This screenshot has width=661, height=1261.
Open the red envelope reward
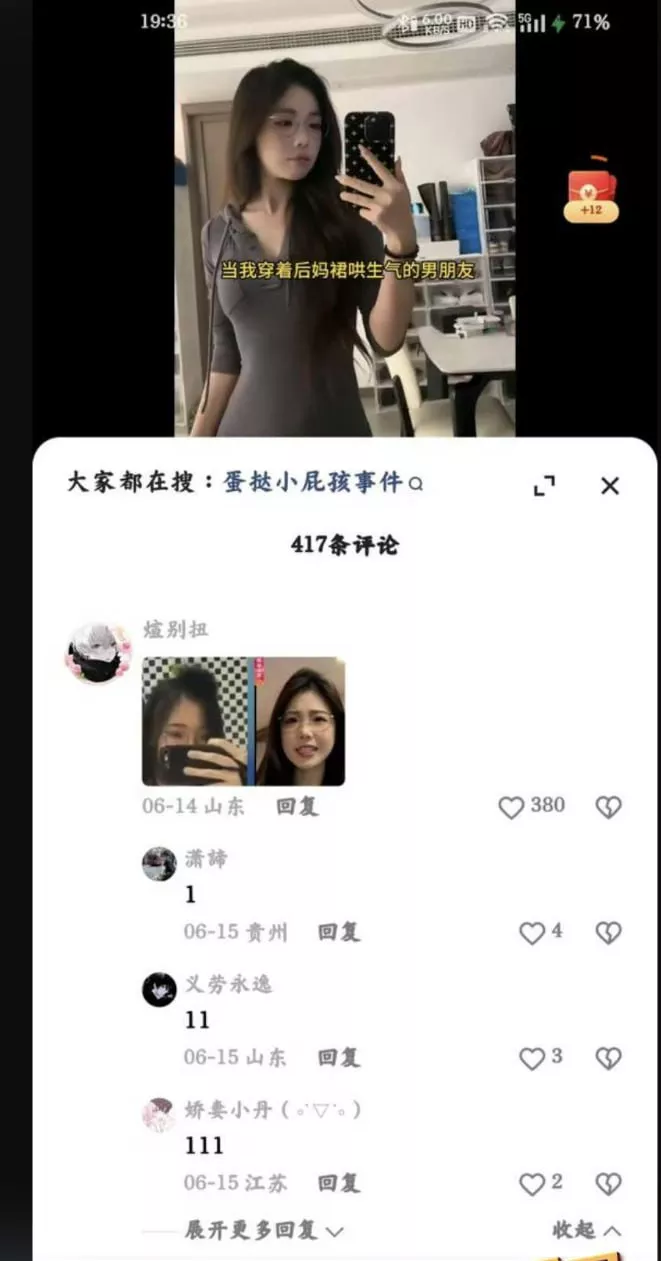click(x=592, y=193)
